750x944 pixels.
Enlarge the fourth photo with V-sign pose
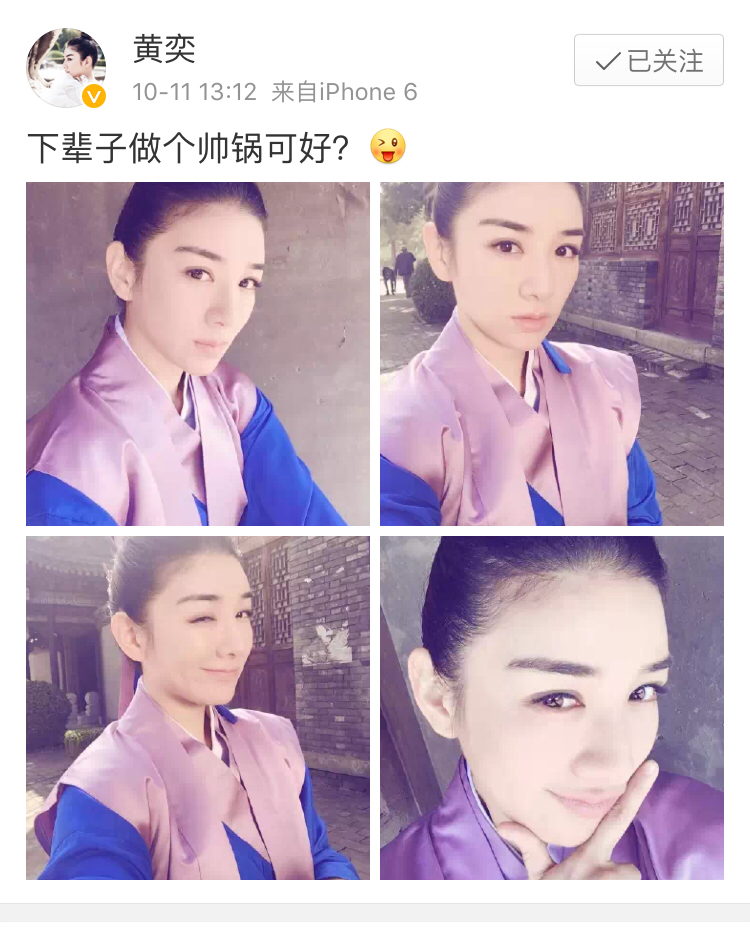tap(551, 708)
